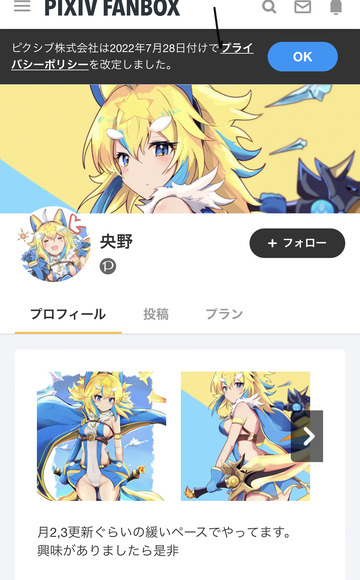360x580 pixels.
Task: Switch to the 投稿 tab
Action: 156,314
